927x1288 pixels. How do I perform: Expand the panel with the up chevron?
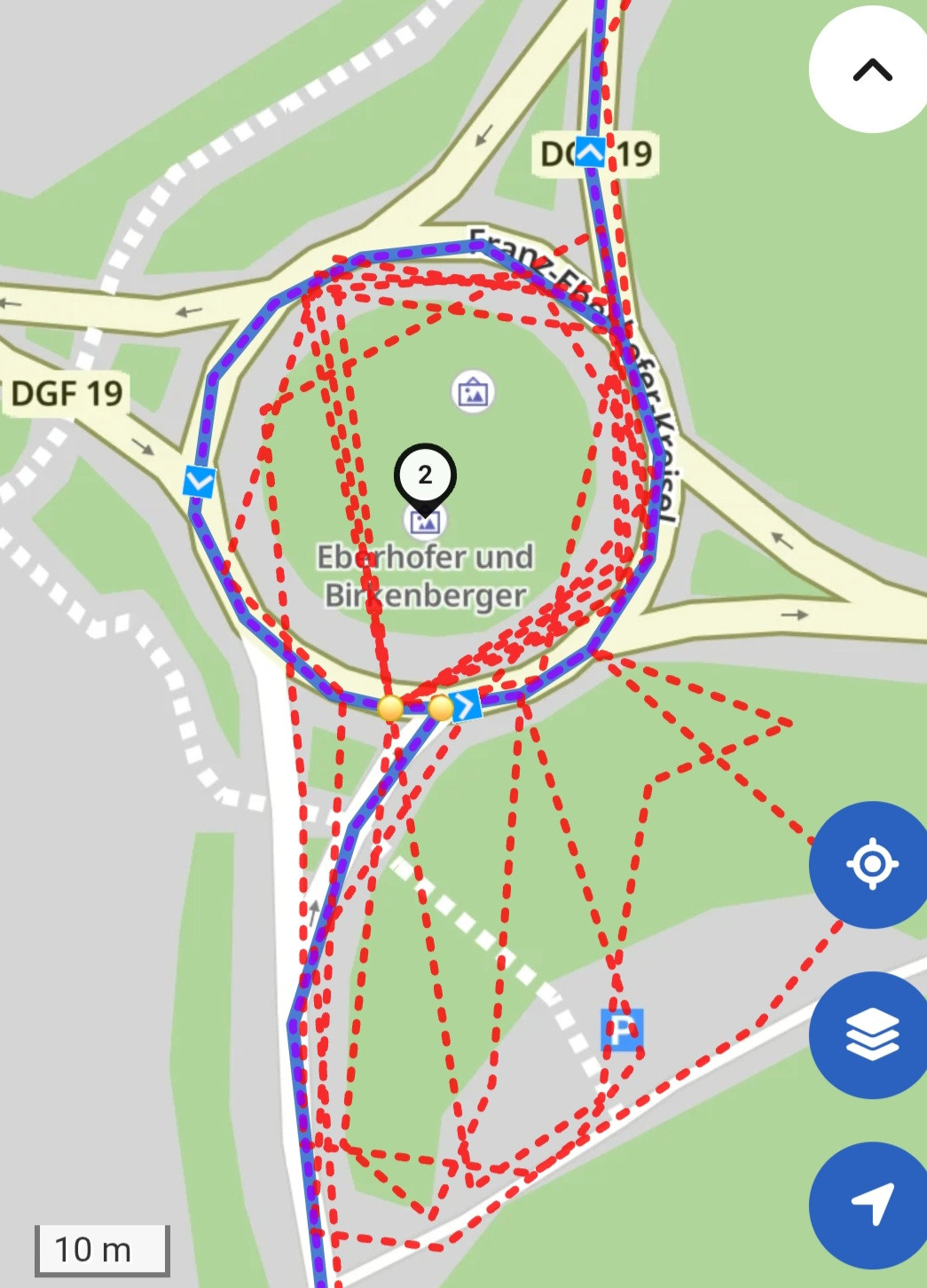point(871,70)
